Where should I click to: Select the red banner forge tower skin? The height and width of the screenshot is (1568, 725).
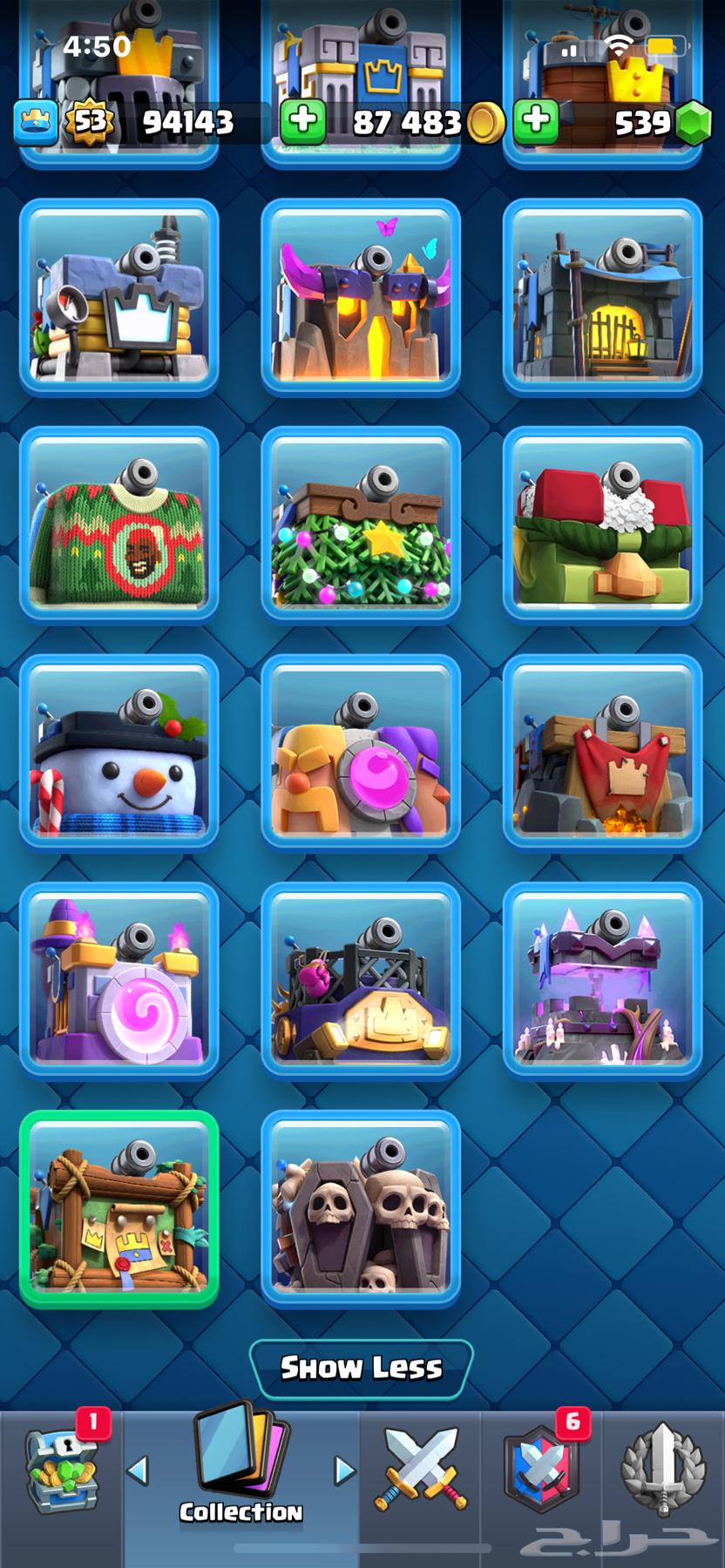point(602,751)
